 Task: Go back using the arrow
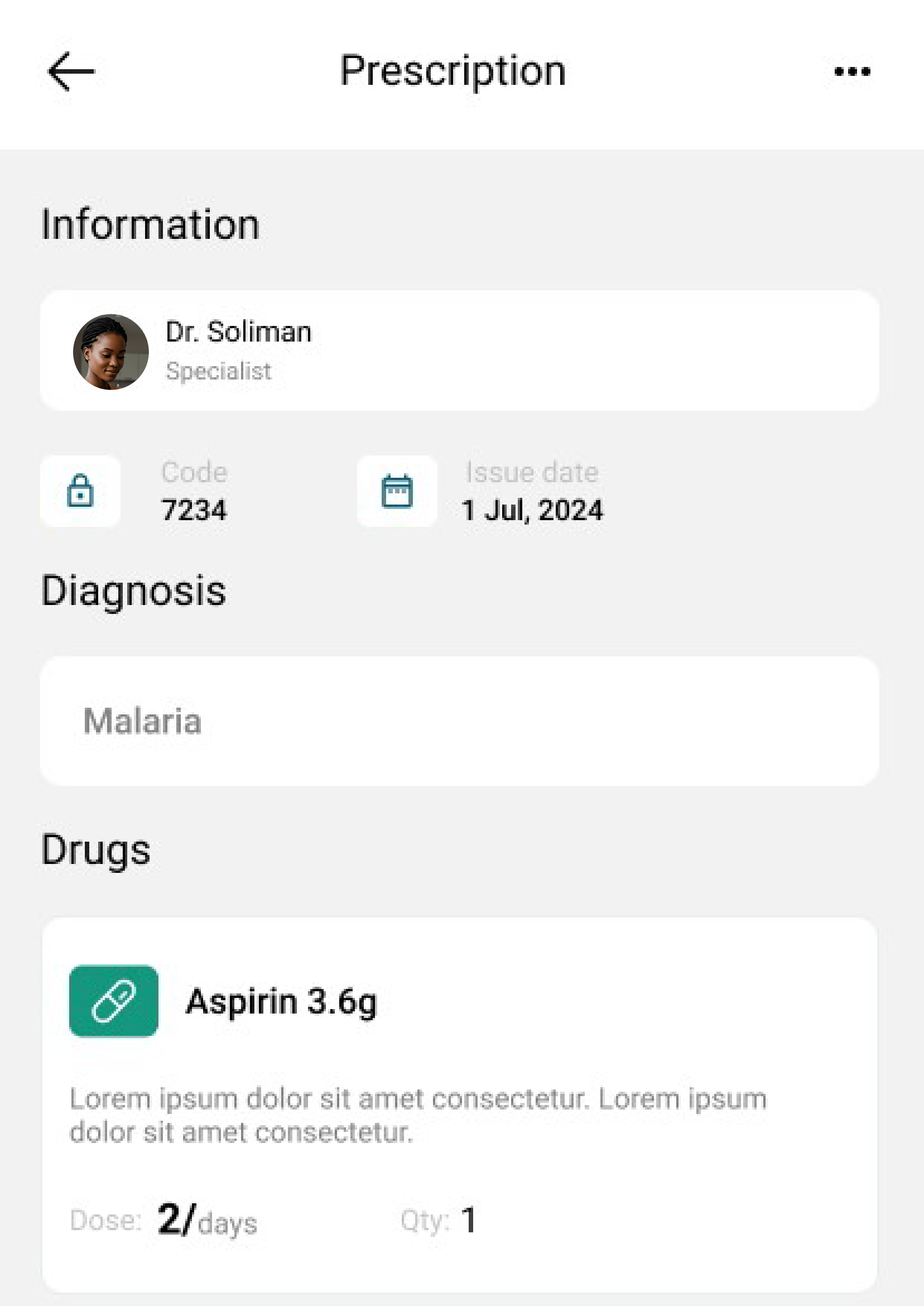click(x=71, y=71)
